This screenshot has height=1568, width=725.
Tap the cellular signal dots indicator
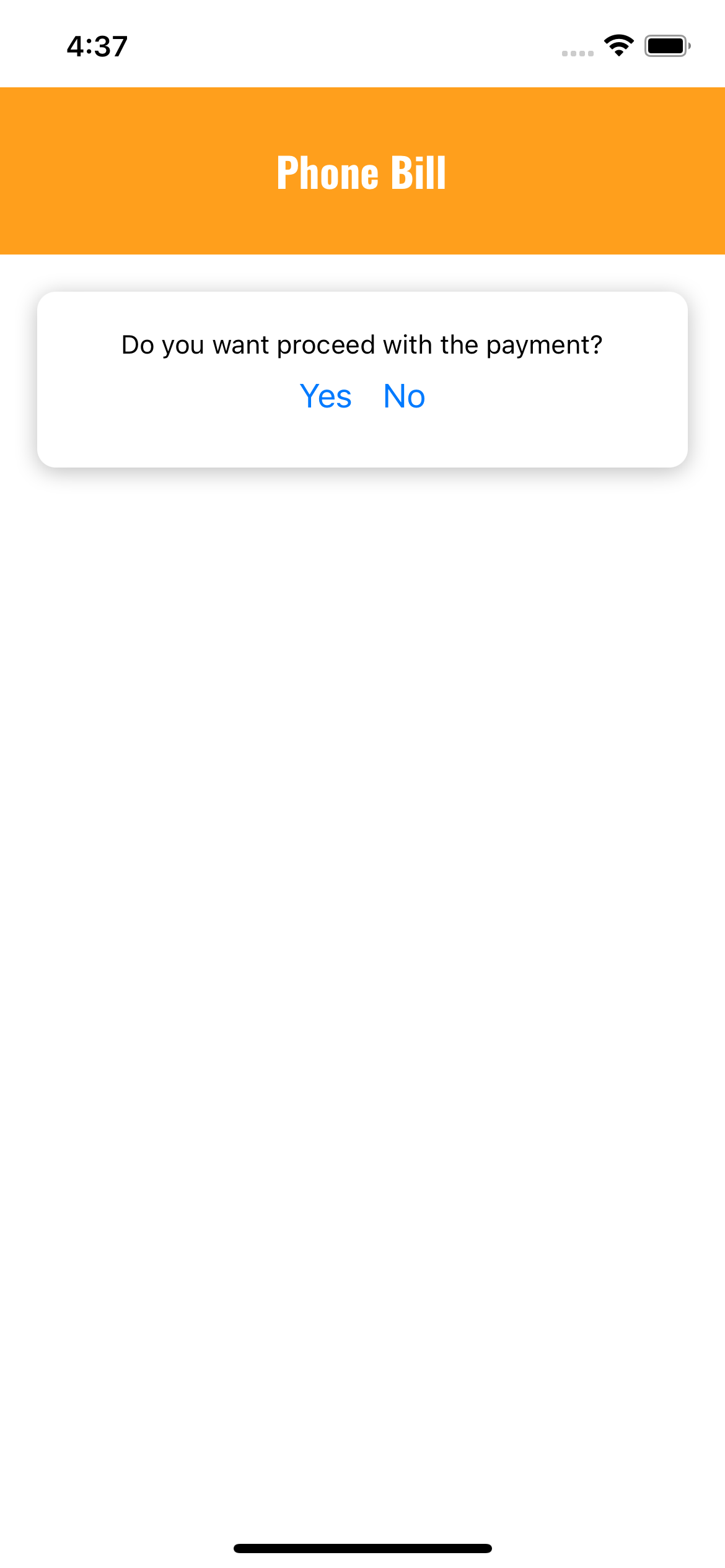click(x=576, y=53)
